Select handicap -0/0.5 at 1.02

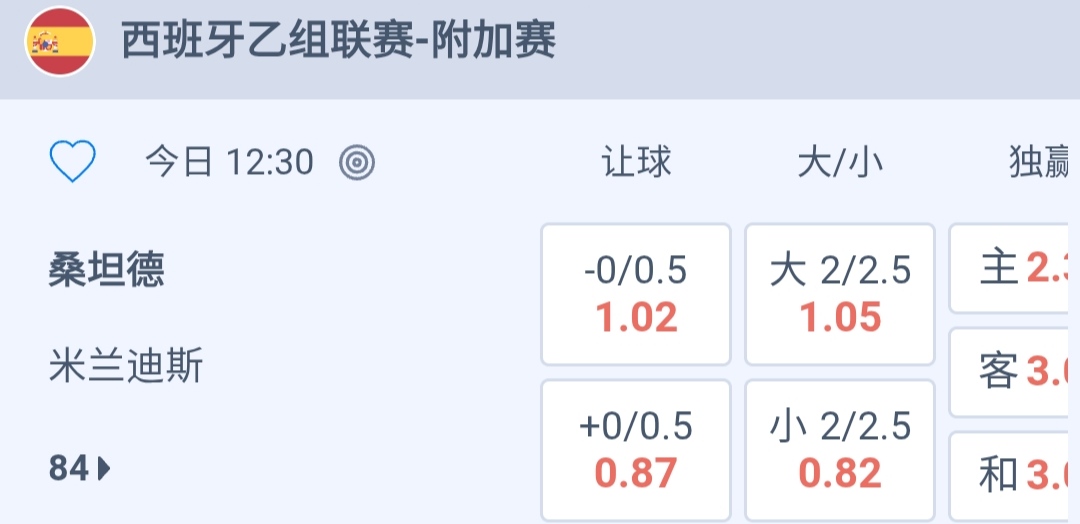[x=636, y=294]
